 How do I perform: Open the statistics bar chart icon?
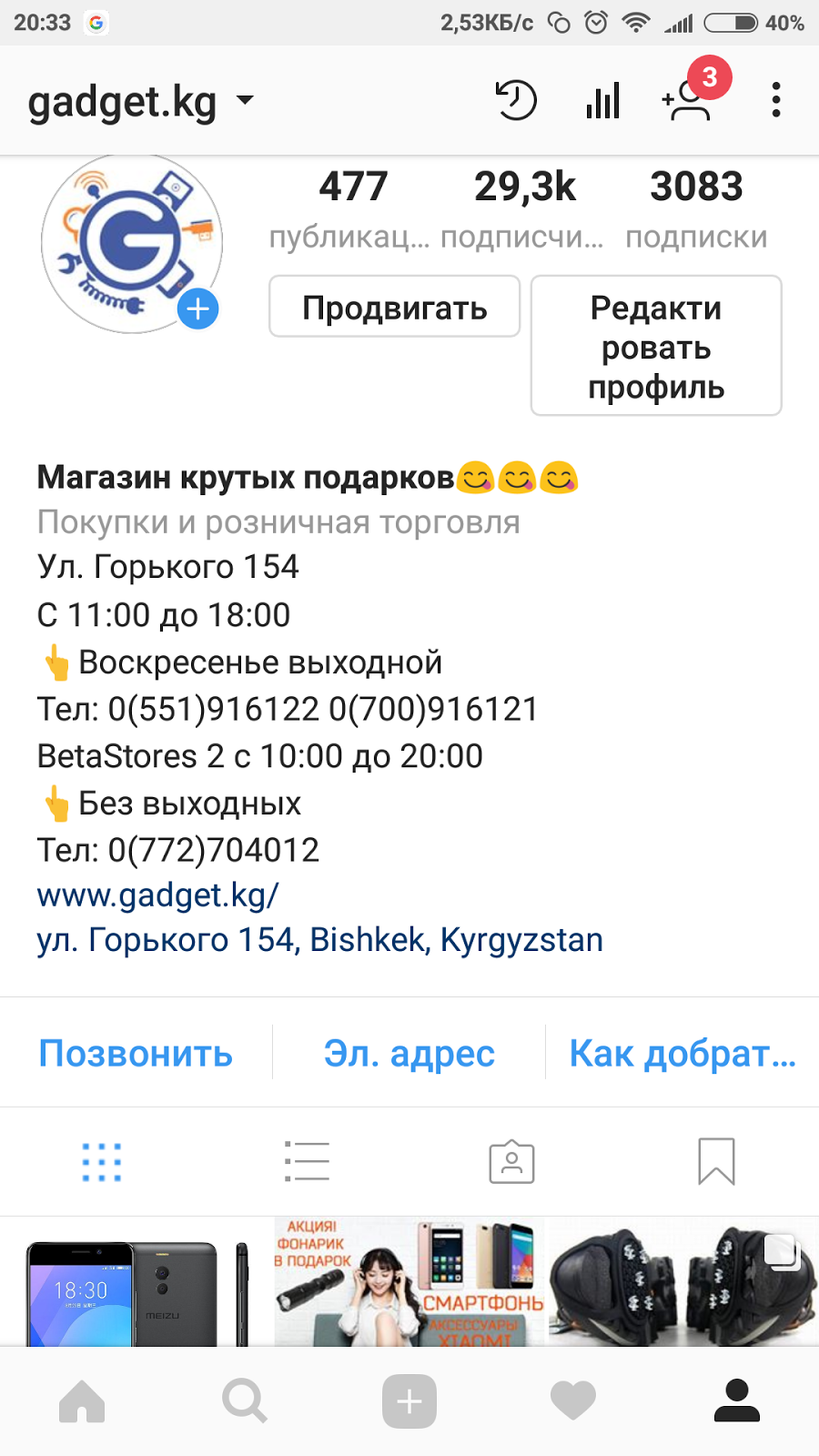point(602,100)
